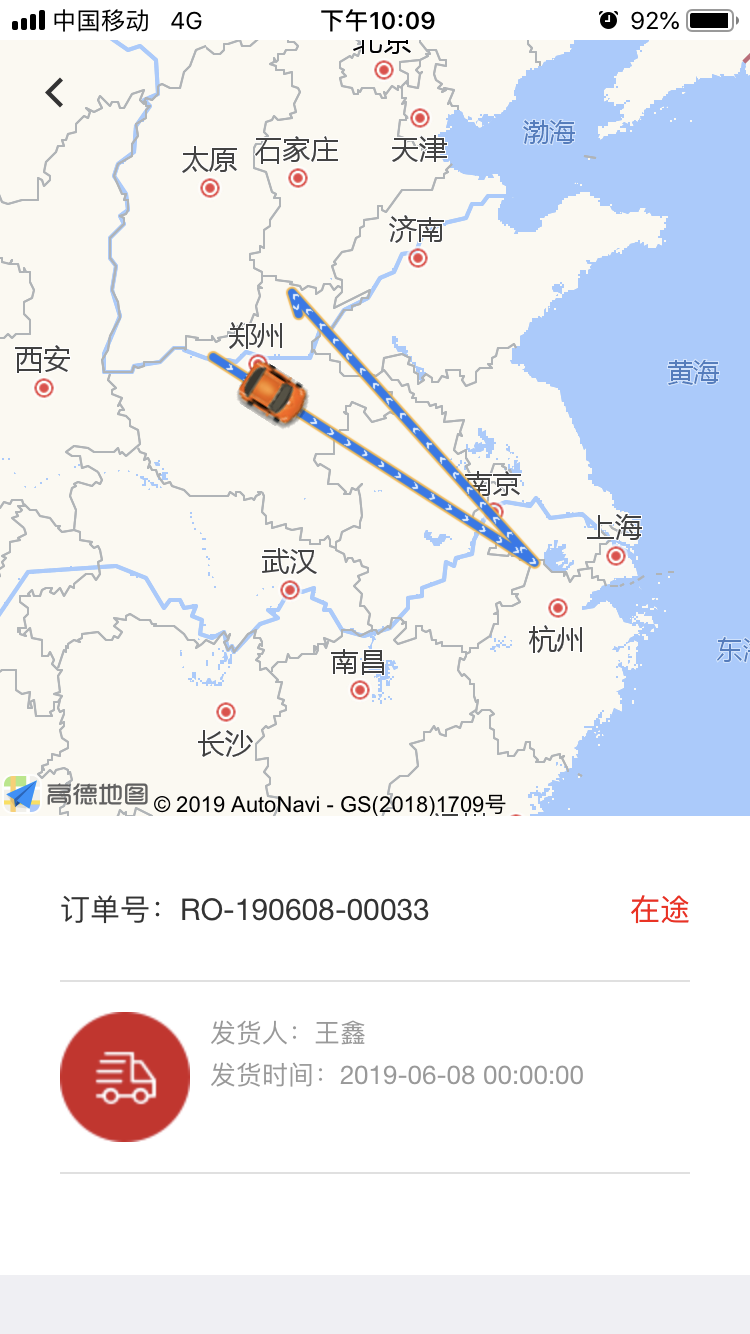Image resolution: width=750 pixels, height=1334 pixels.
Task: Tap order number RO-190608-00033
Action: (305, 910)
